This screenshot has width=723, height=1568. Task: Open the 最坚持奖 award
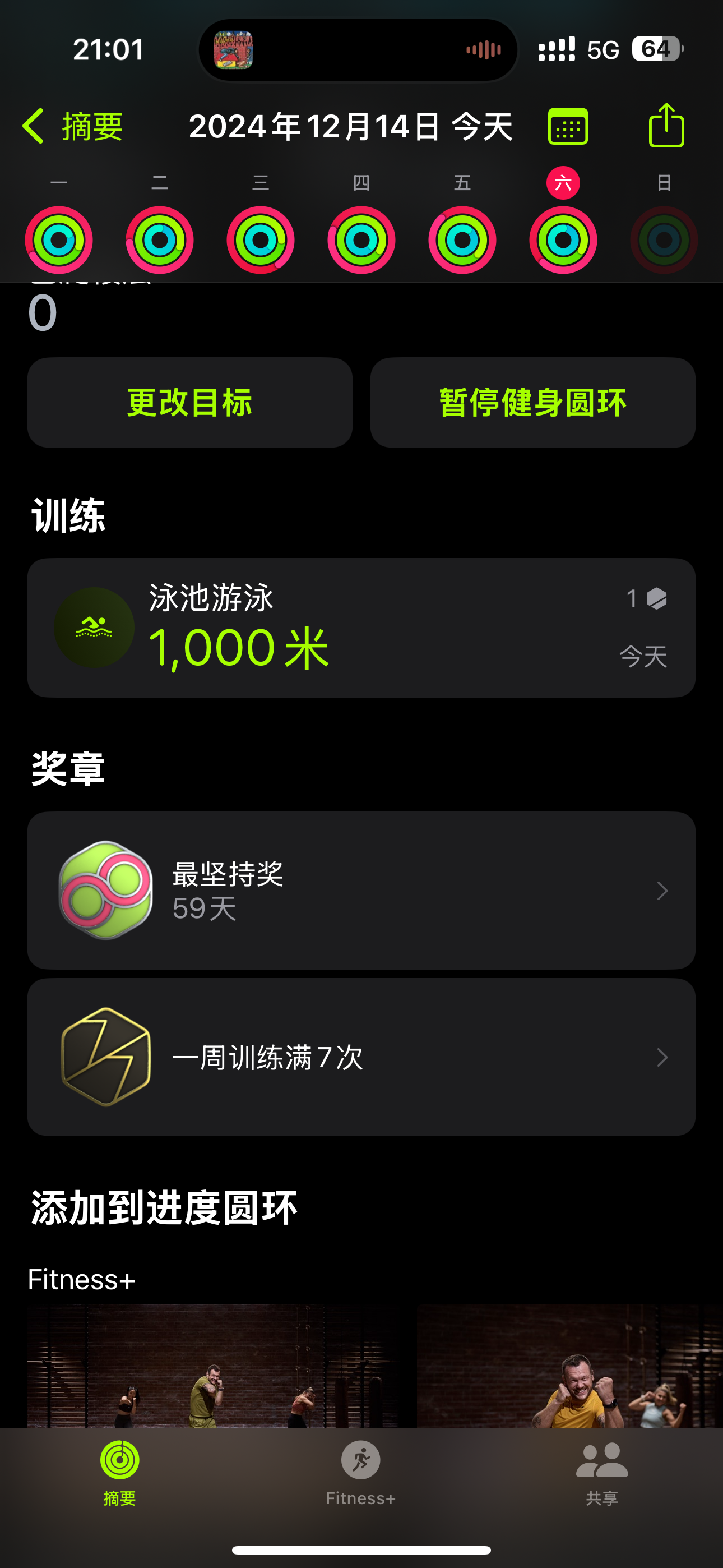pos(361,890)
